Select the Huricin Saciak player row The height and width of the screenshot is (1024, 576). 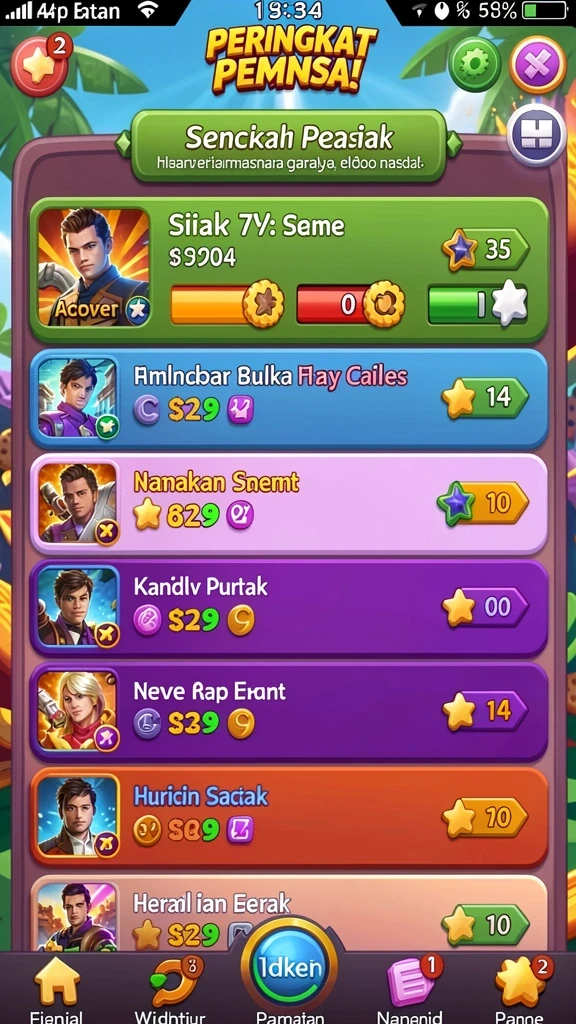point(289,818)
